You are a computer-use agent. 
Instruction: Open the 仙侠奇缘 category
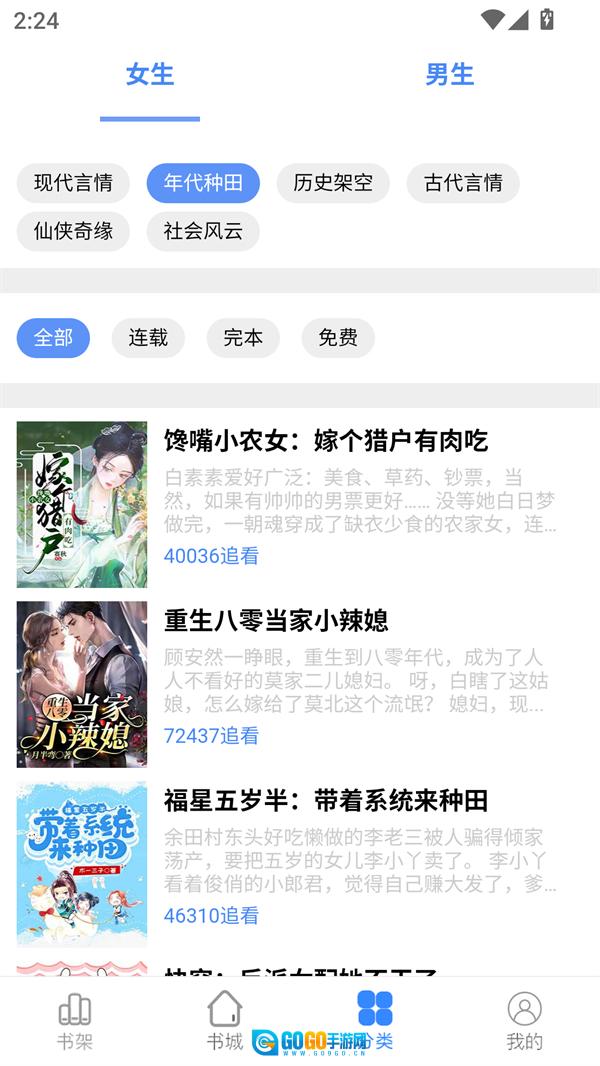click(73, 231)
